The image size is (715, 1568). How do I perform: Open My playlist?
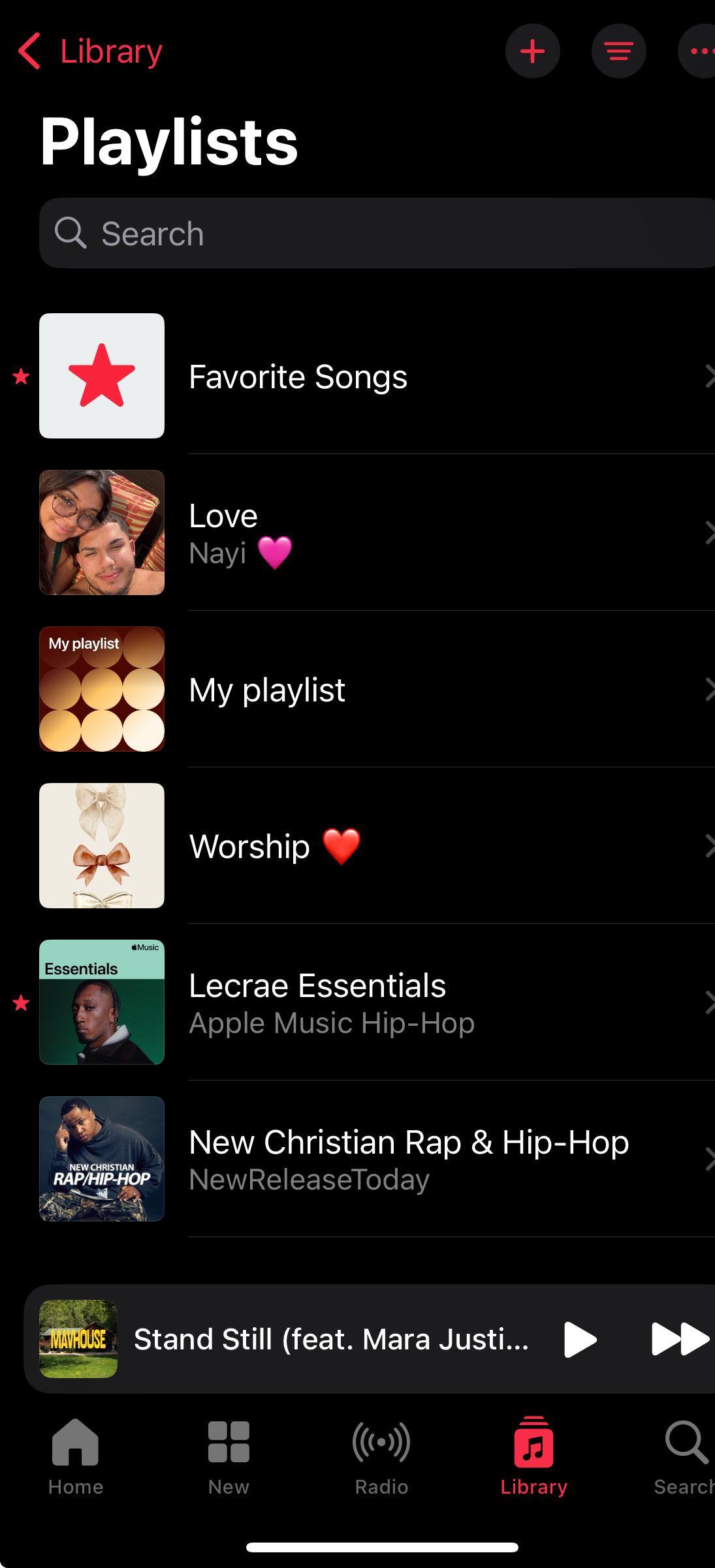(x=266, y=690)
